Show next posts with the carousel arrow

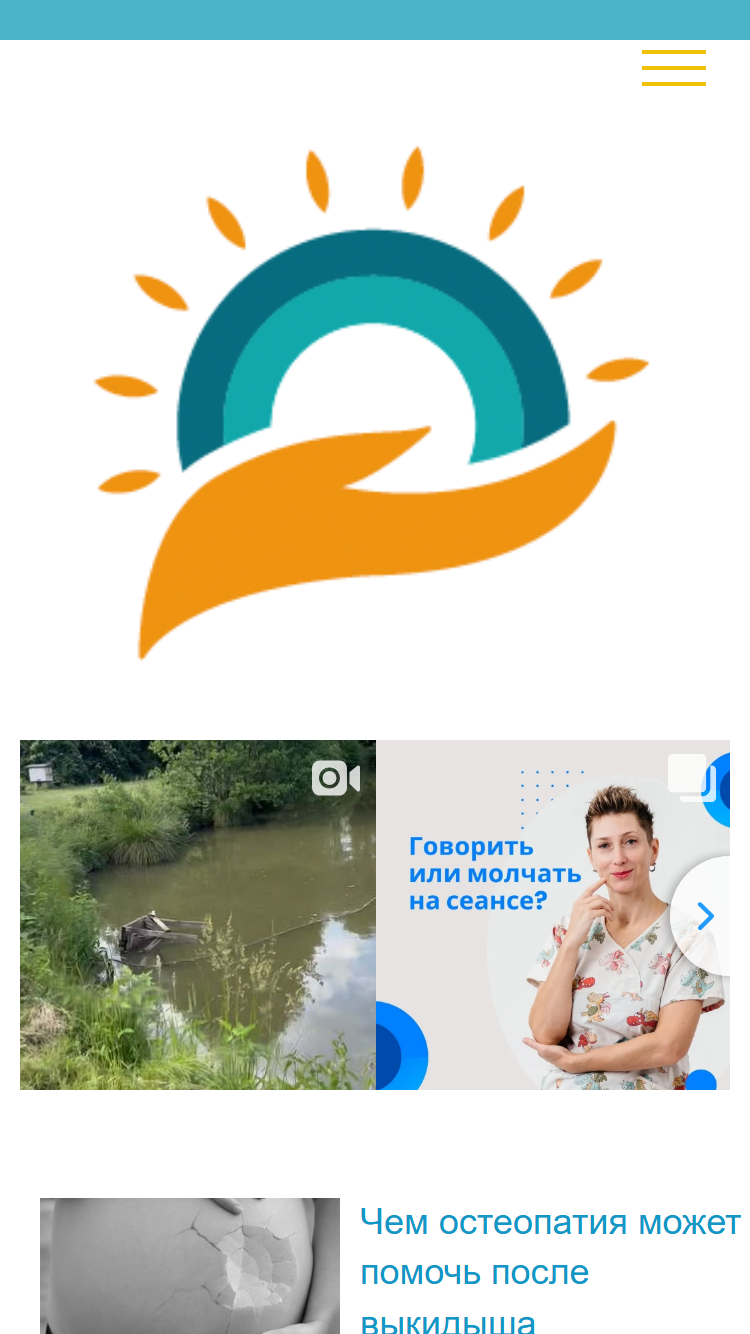click(x=705, y=916)
